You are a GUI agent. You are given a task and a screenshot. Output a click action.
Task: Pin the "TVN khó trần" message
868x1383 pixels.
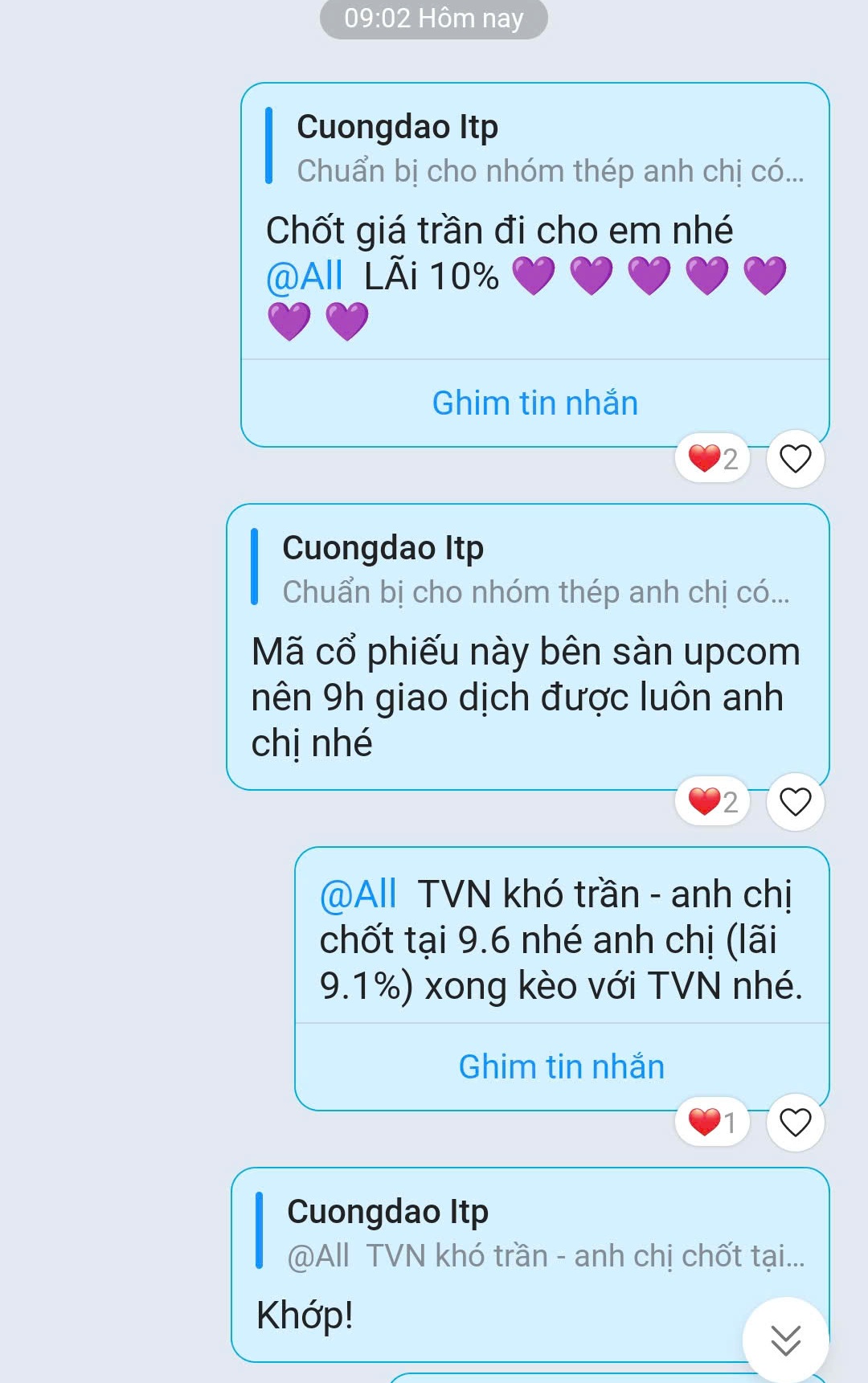(561, 1067)
